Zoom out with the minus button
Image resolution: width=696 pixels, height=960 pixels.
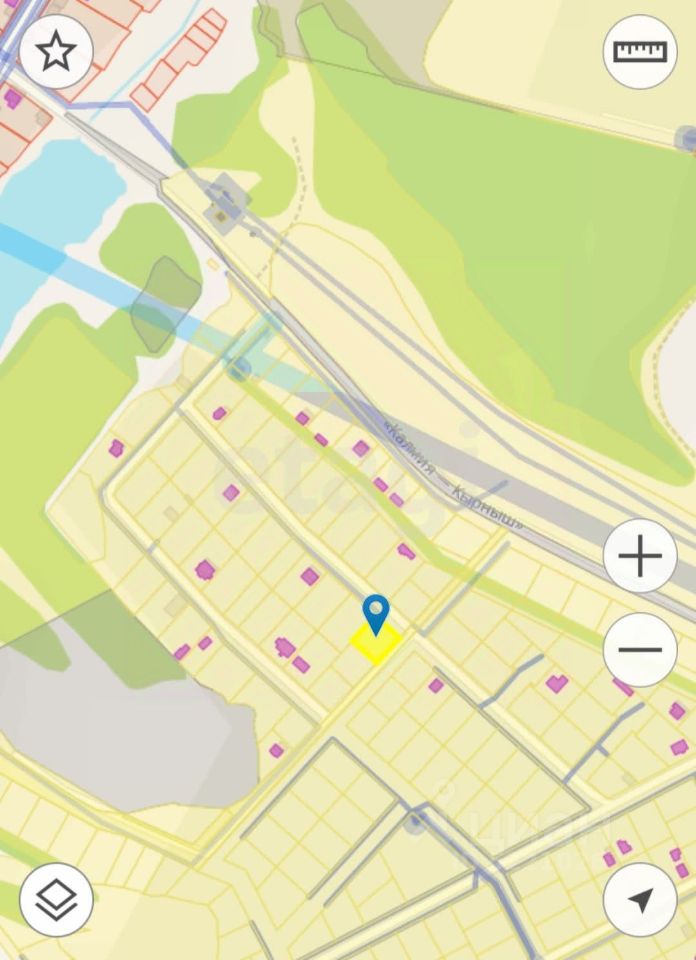640,649
